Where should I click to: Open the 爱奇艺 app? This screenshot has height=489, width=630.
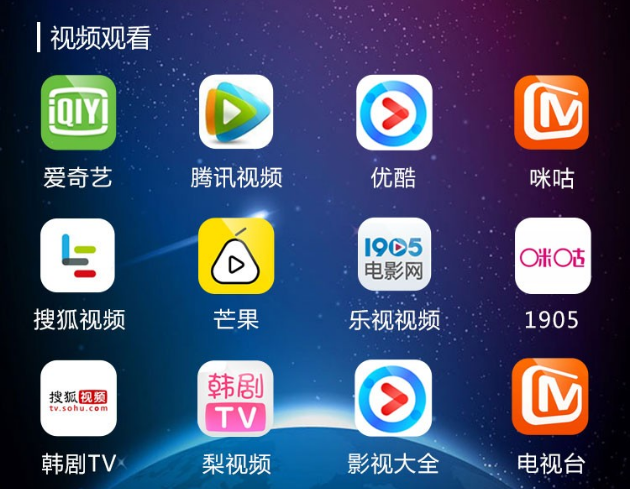(78, 113)
